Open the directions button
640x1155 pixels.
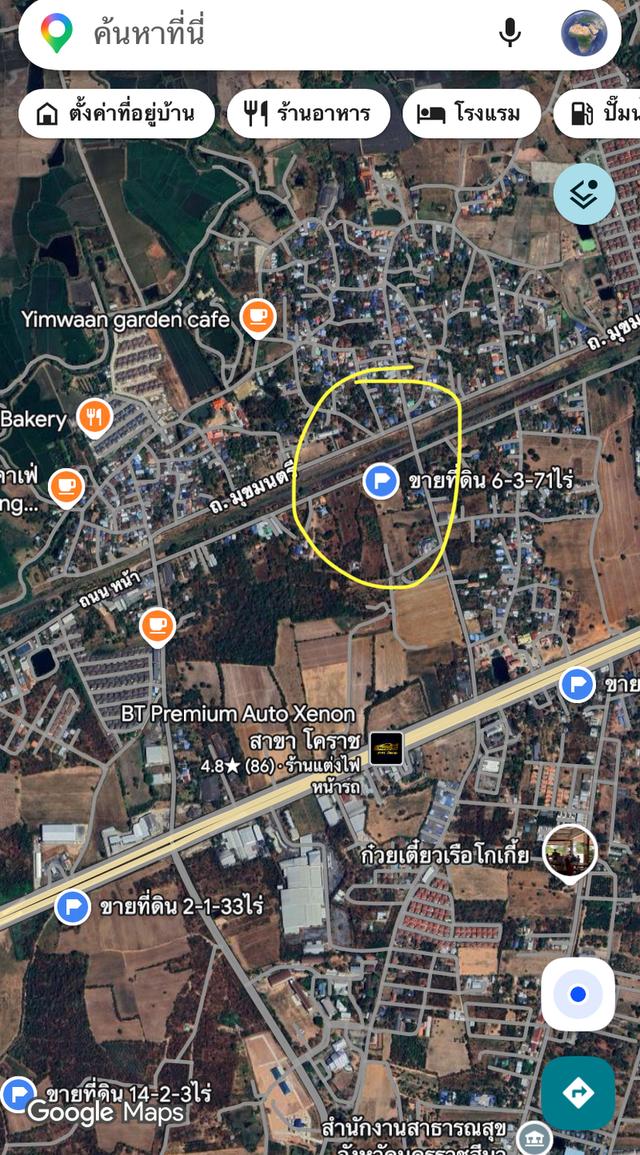pos(578,1093)
